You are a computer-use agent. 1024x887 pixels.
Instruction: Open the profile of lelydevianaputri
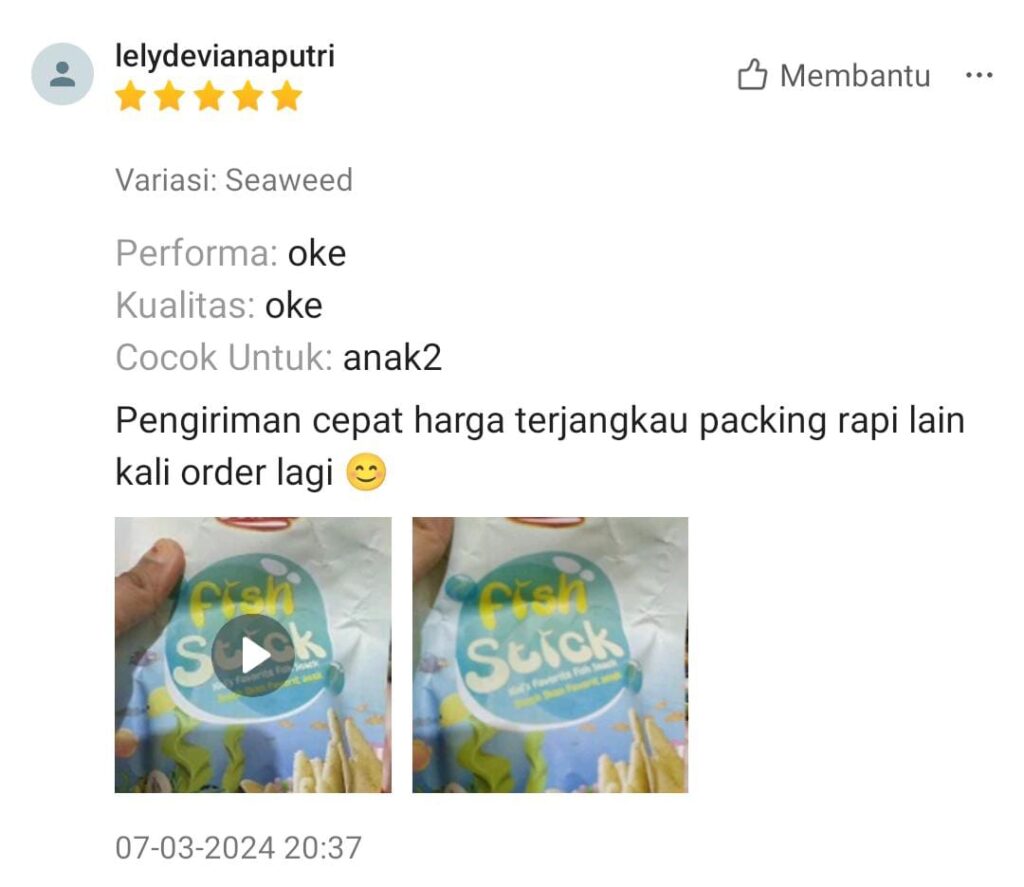[225, 56]
